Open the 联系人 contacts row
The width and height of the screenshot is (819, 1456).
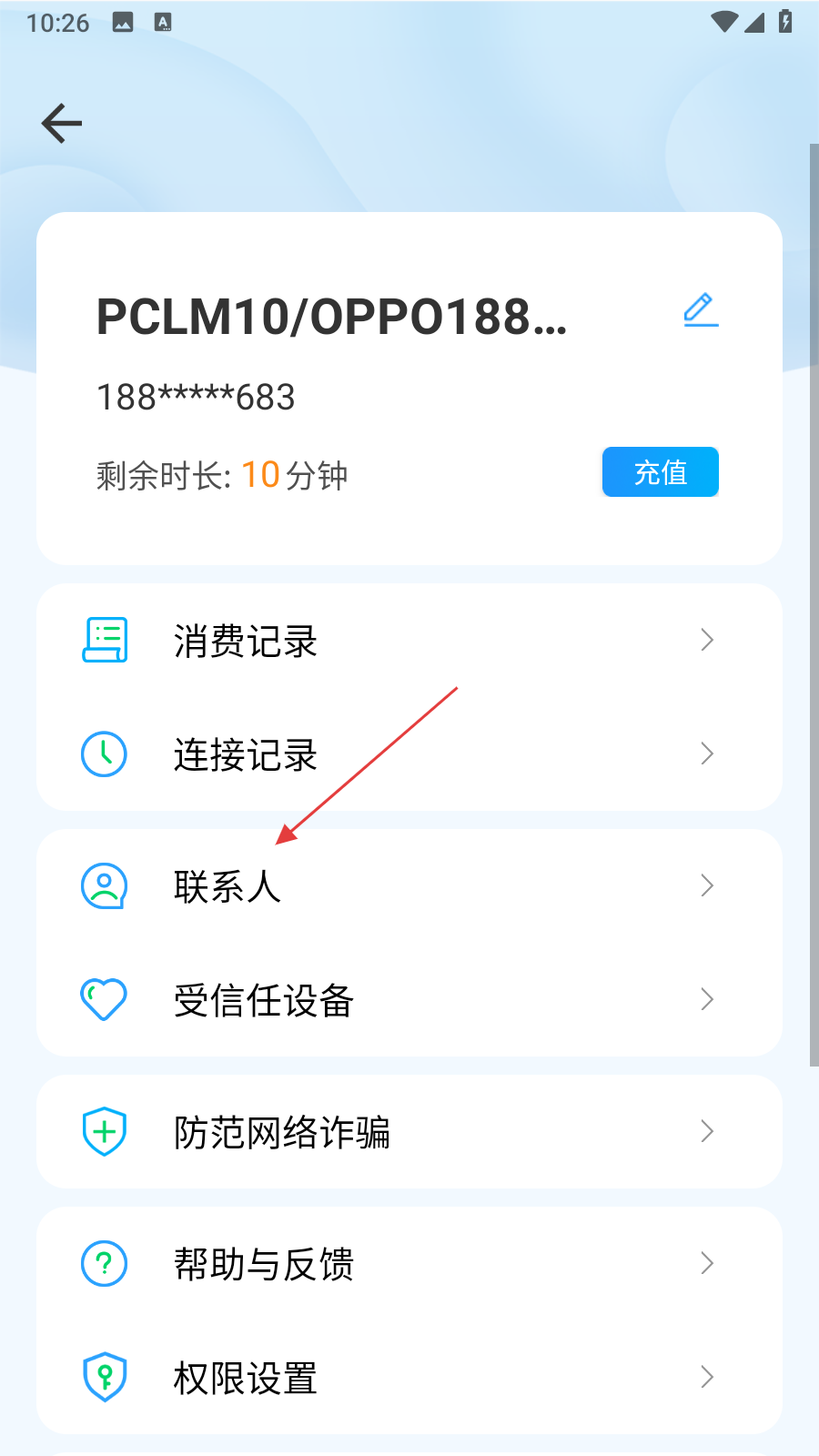409,886
